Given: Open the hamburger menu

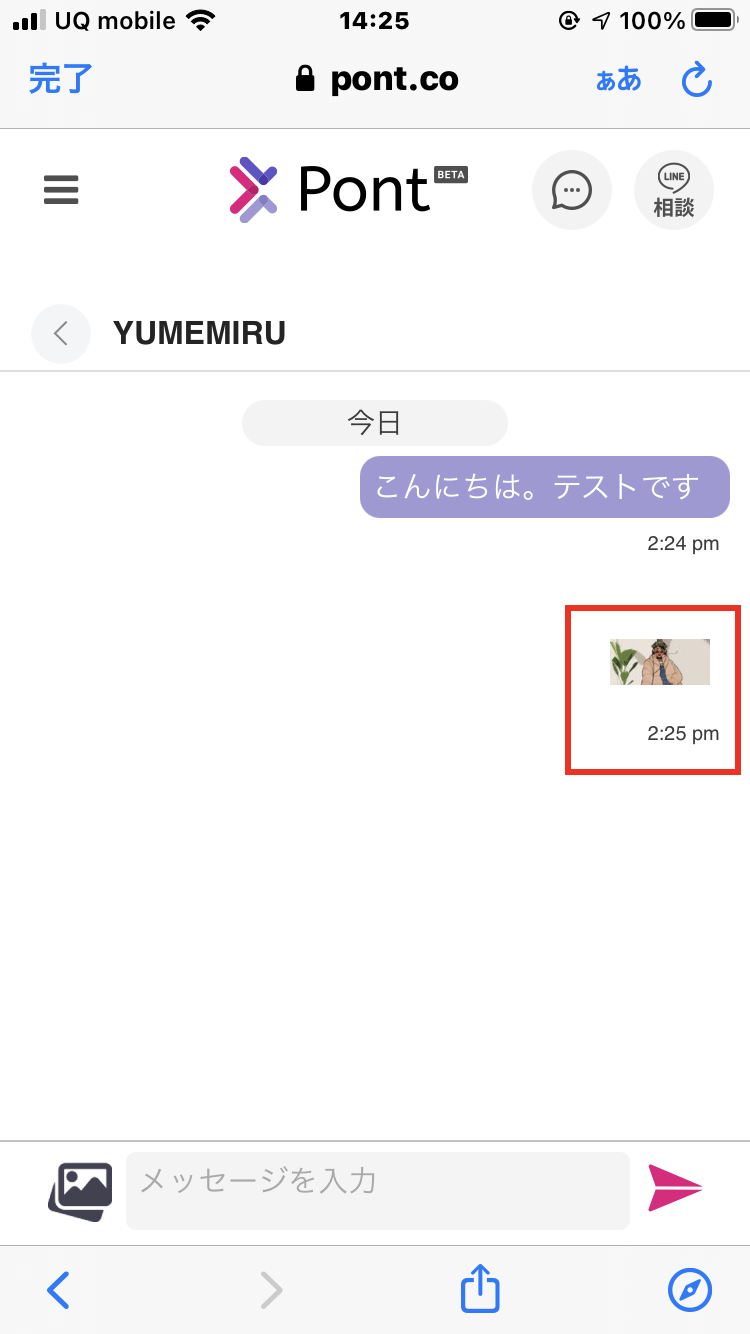Looking at the screenshot, I should pyautogui.click(x=61, y=190).
